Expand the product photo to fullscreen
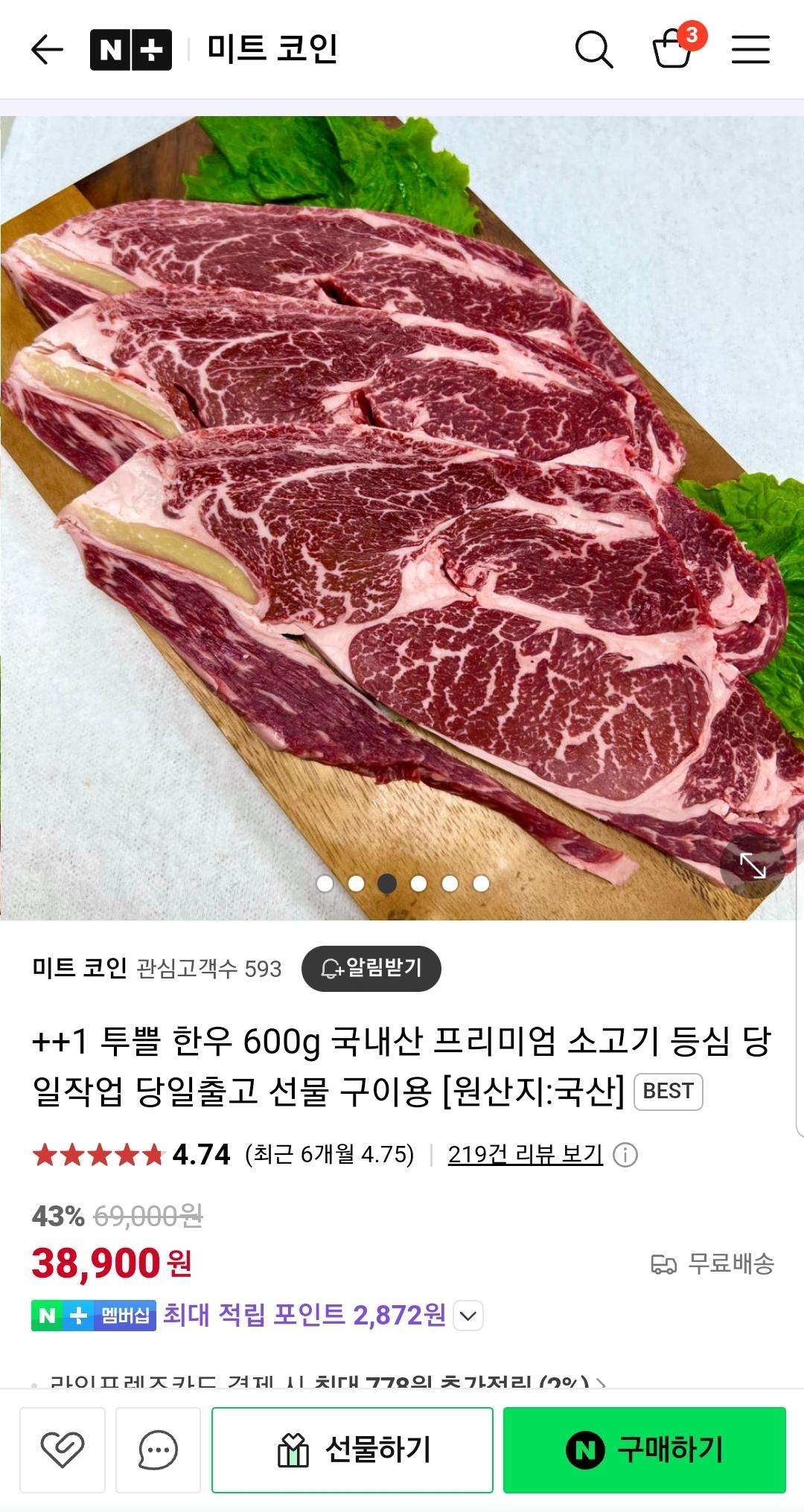Screen dimensions: 804x1512 [x=752, y=866]
